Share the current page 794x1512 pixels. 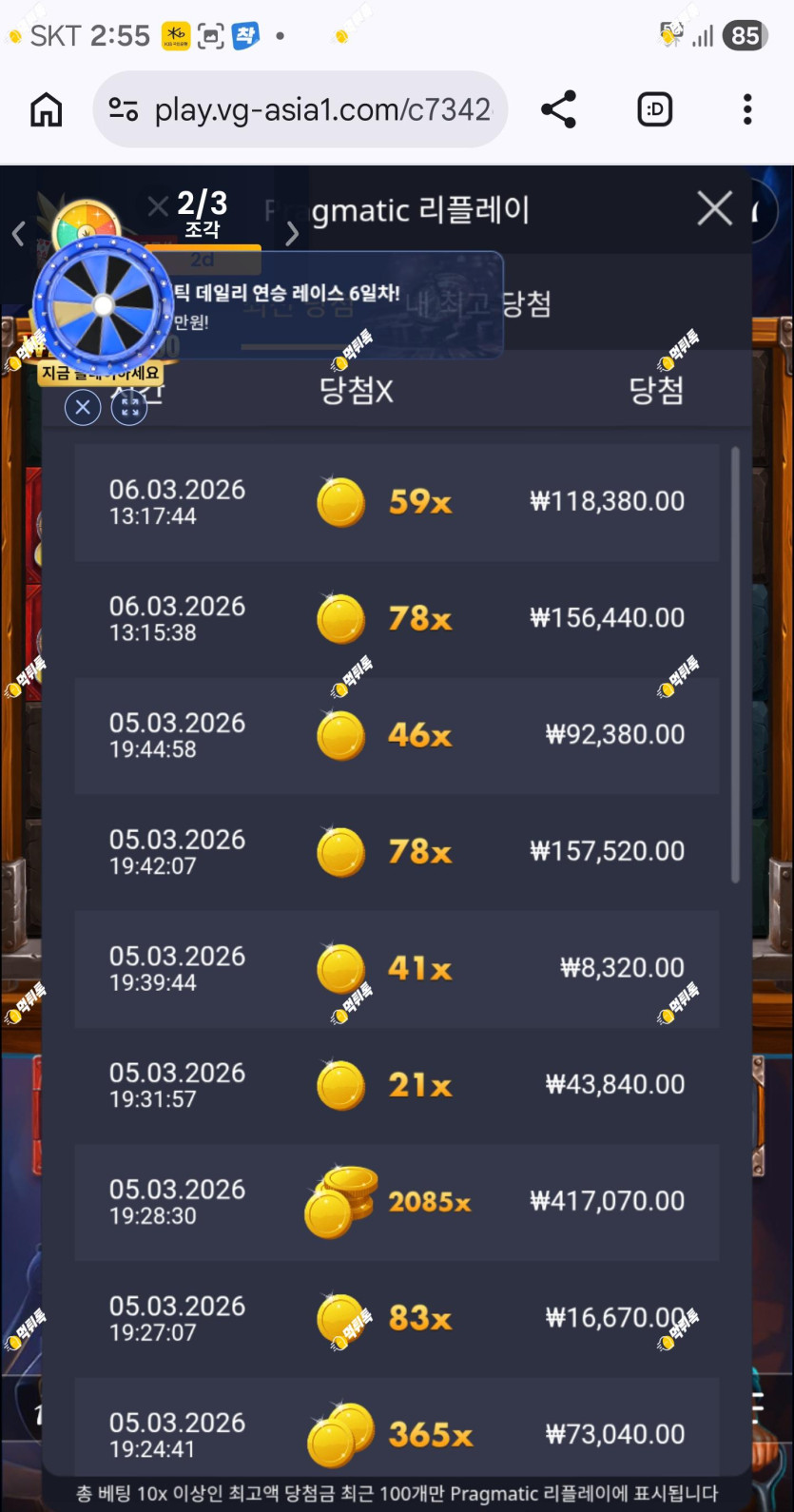[x=559, y=109]
